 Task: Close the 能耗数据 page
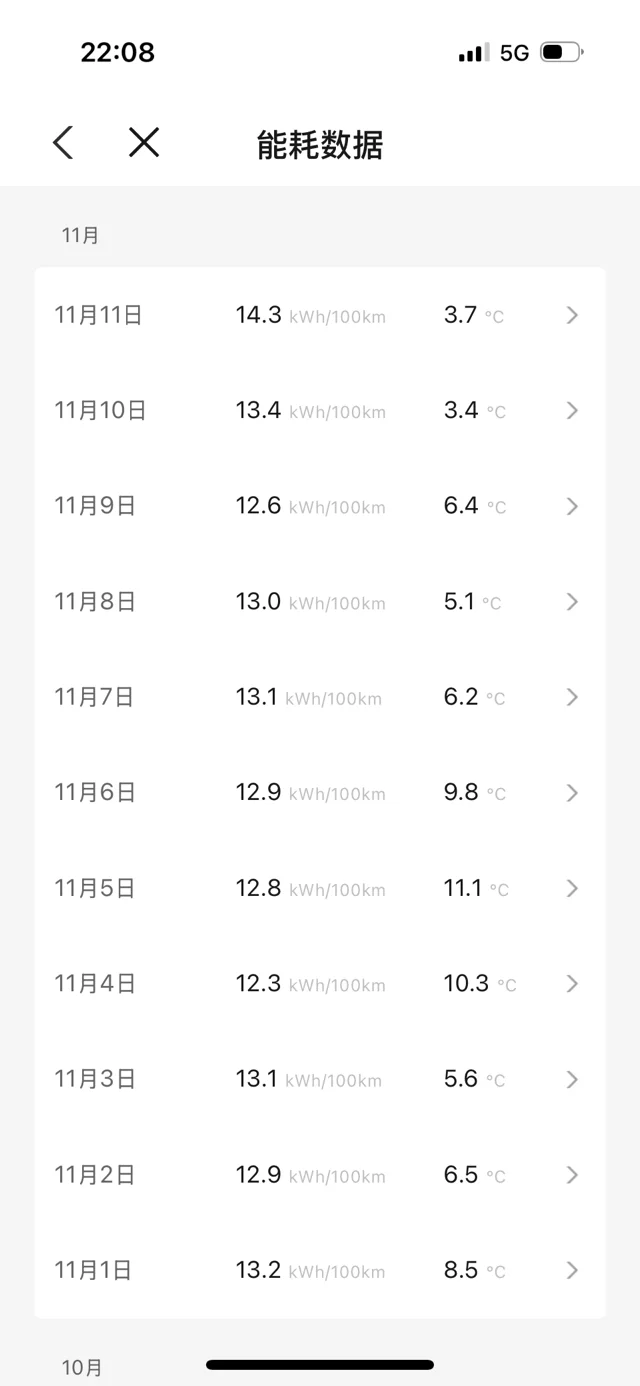tap(144, 143)
